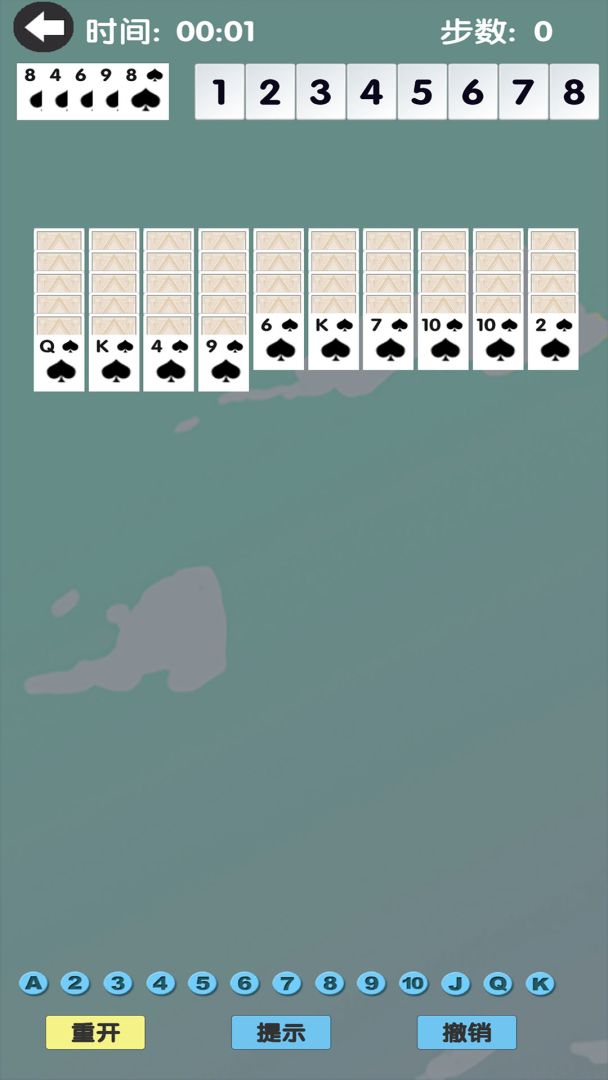Select the 9 of spades card
The width and height of the screenshot is (608, 1080).
tap(224, 362)
